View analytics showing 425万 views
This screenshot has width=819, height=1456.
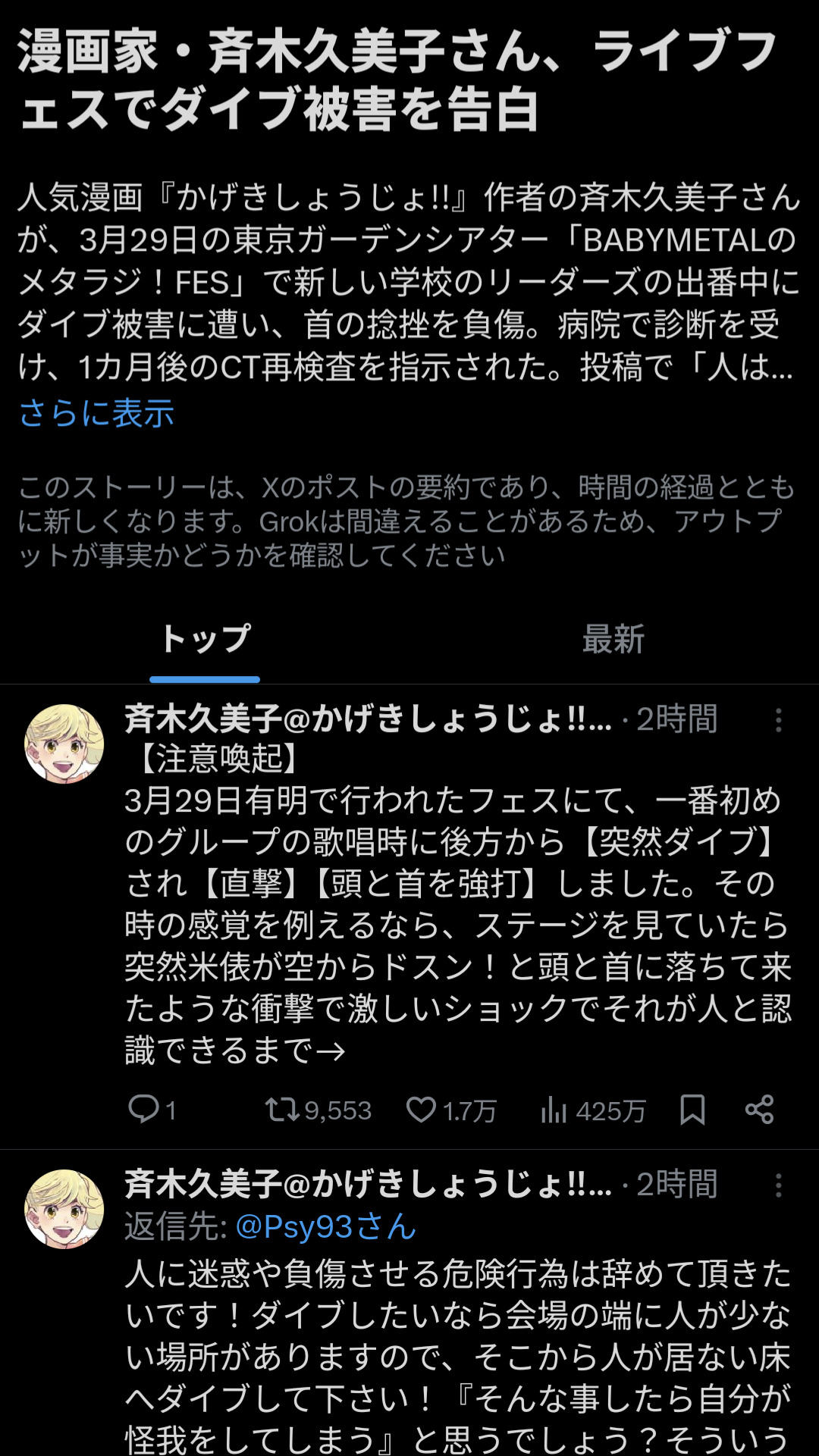pos(554,1110)
